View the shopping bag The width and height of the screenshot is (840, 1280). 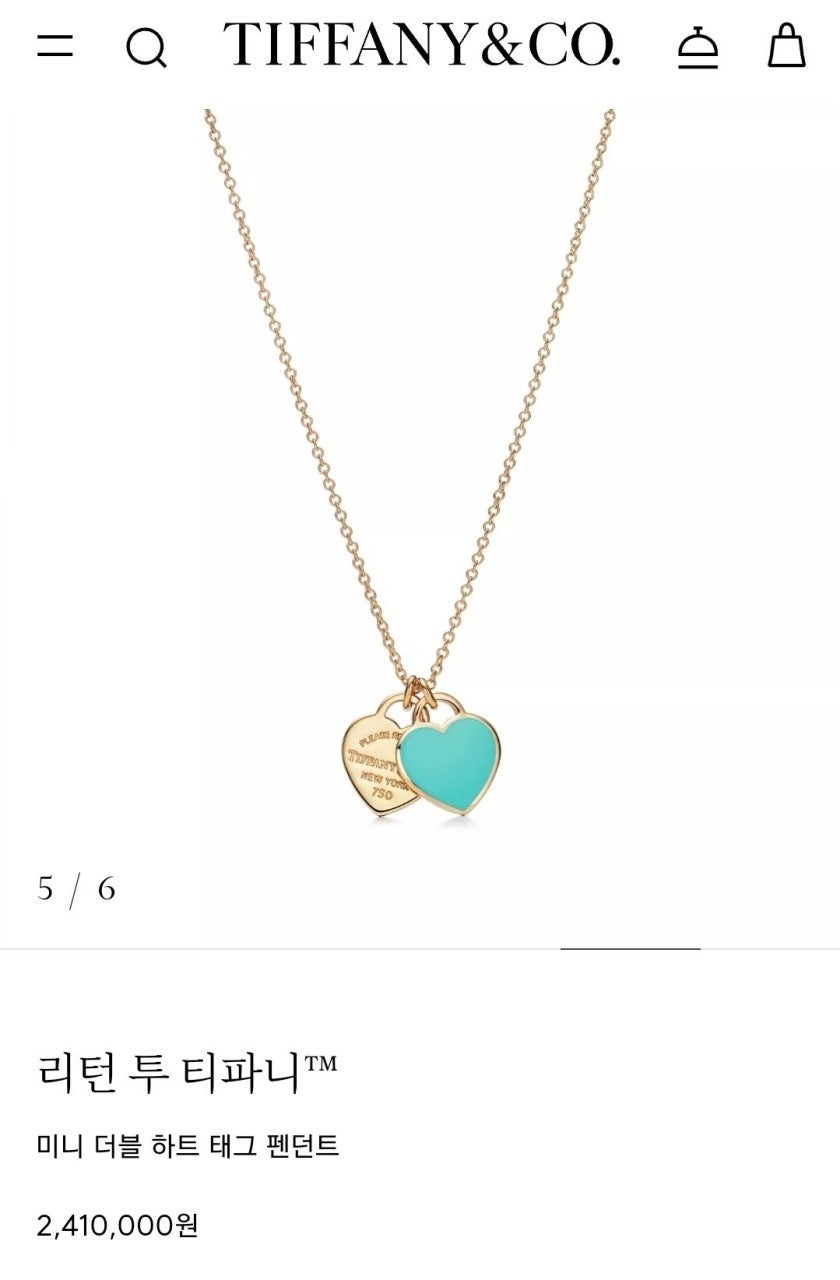click(786, 45)
